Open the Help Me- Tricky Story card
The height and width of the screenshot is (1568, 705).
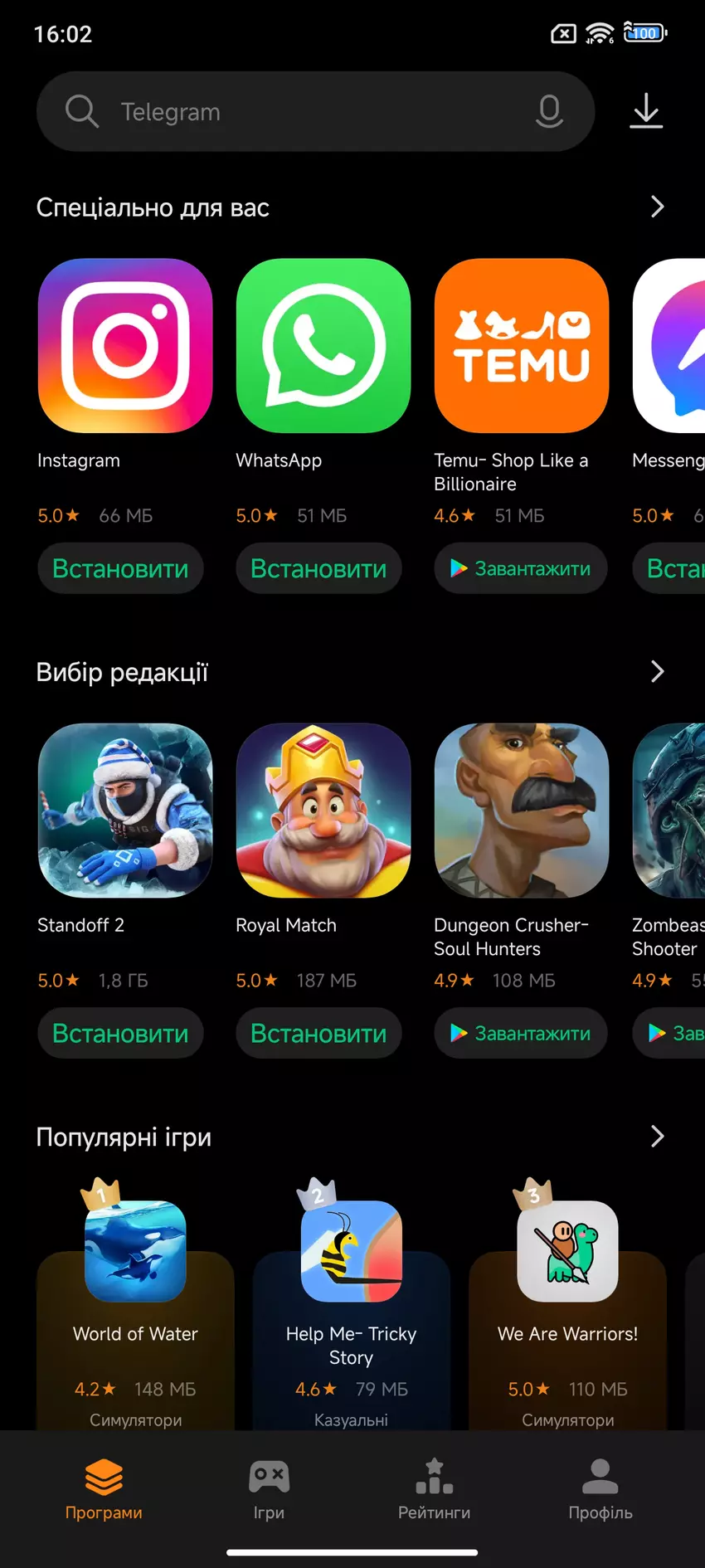pyautogui.click(x=351, y=1311)
